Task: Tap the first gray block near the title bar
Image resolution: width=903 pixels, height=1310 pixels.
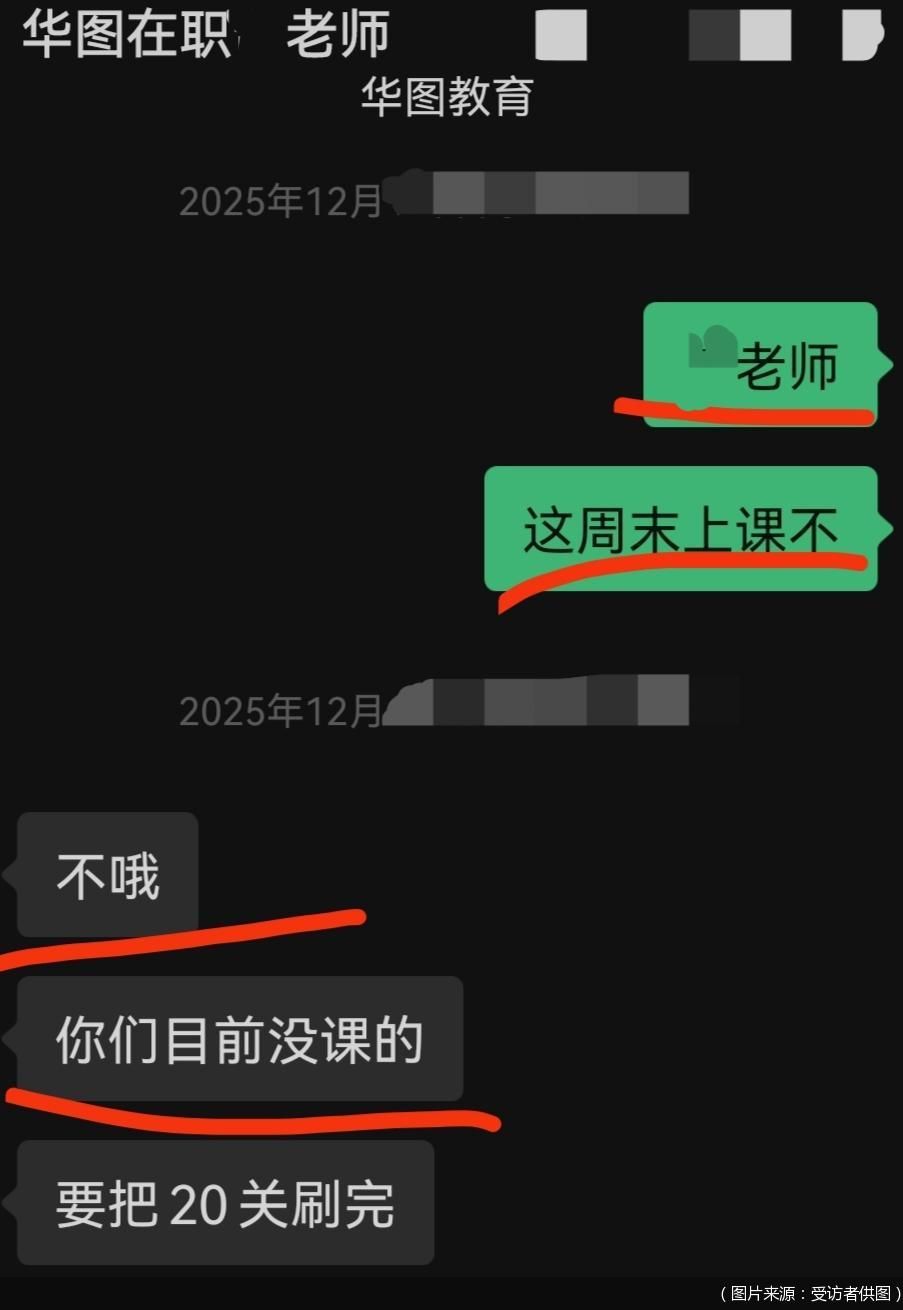Action: pos(562,35)
